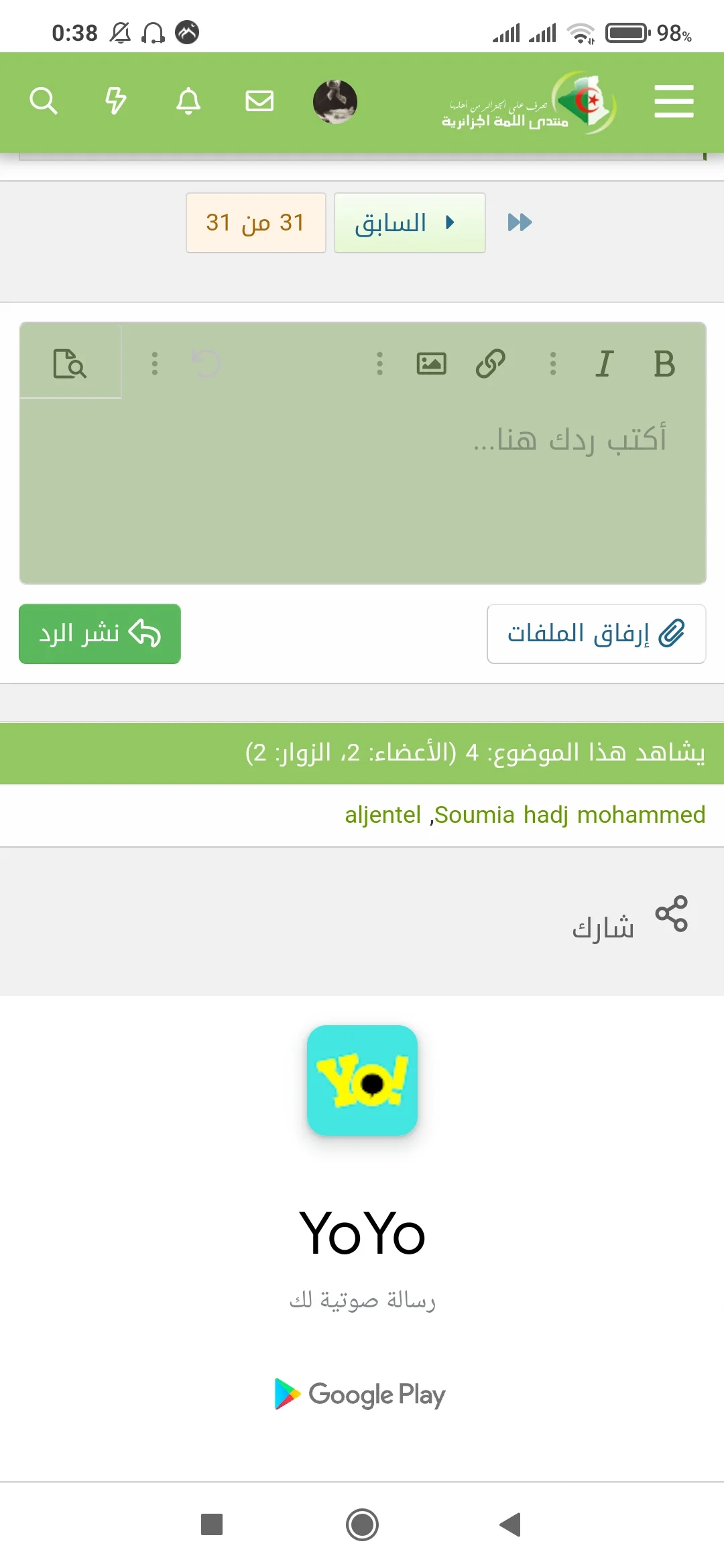Preview the reply draft
724x1568 pixels.
pos(70,364)
